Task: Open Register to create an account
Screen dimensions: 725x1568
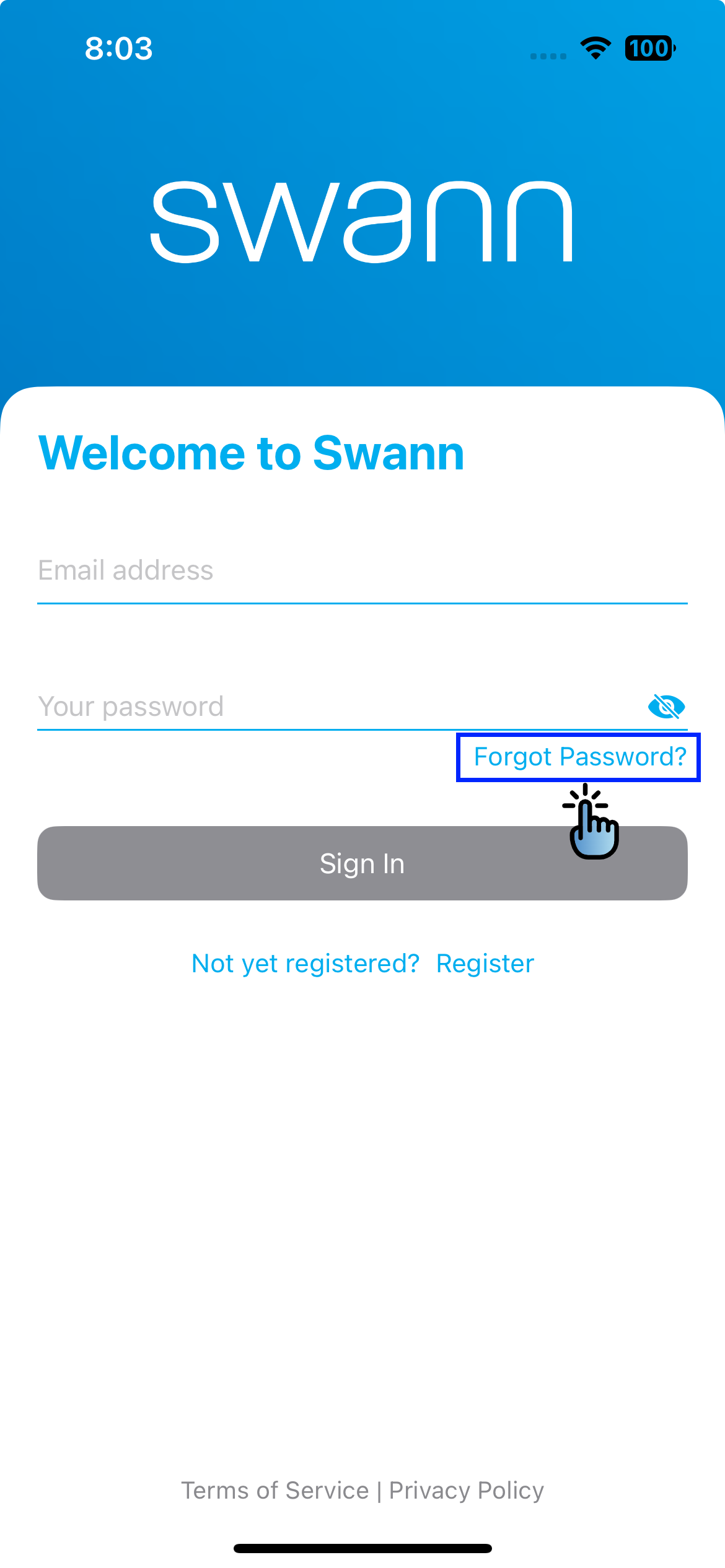Action: 485,964
